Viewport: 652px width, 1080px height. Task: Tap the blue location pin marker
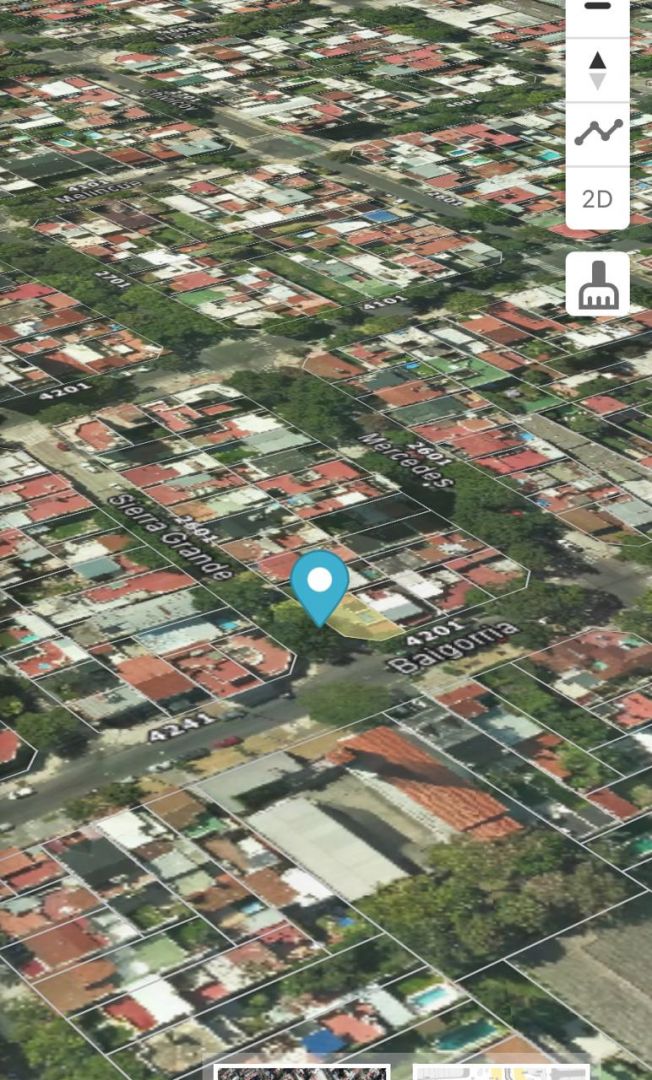(320, 583)
